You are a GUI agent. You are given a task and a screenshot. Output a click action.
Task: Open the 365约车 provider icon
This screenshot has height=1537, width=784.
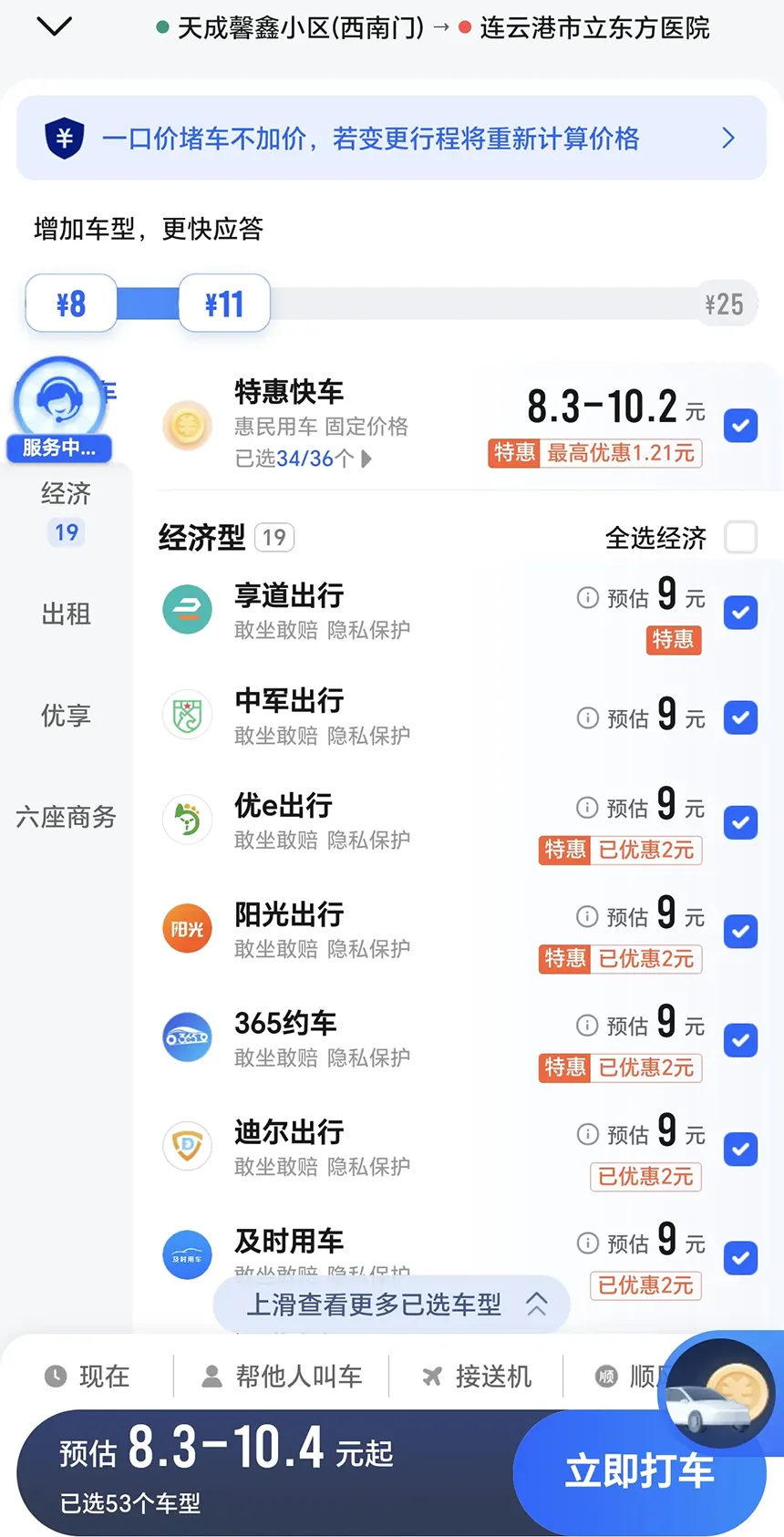pyautogui.click(x=187, y=1037)
